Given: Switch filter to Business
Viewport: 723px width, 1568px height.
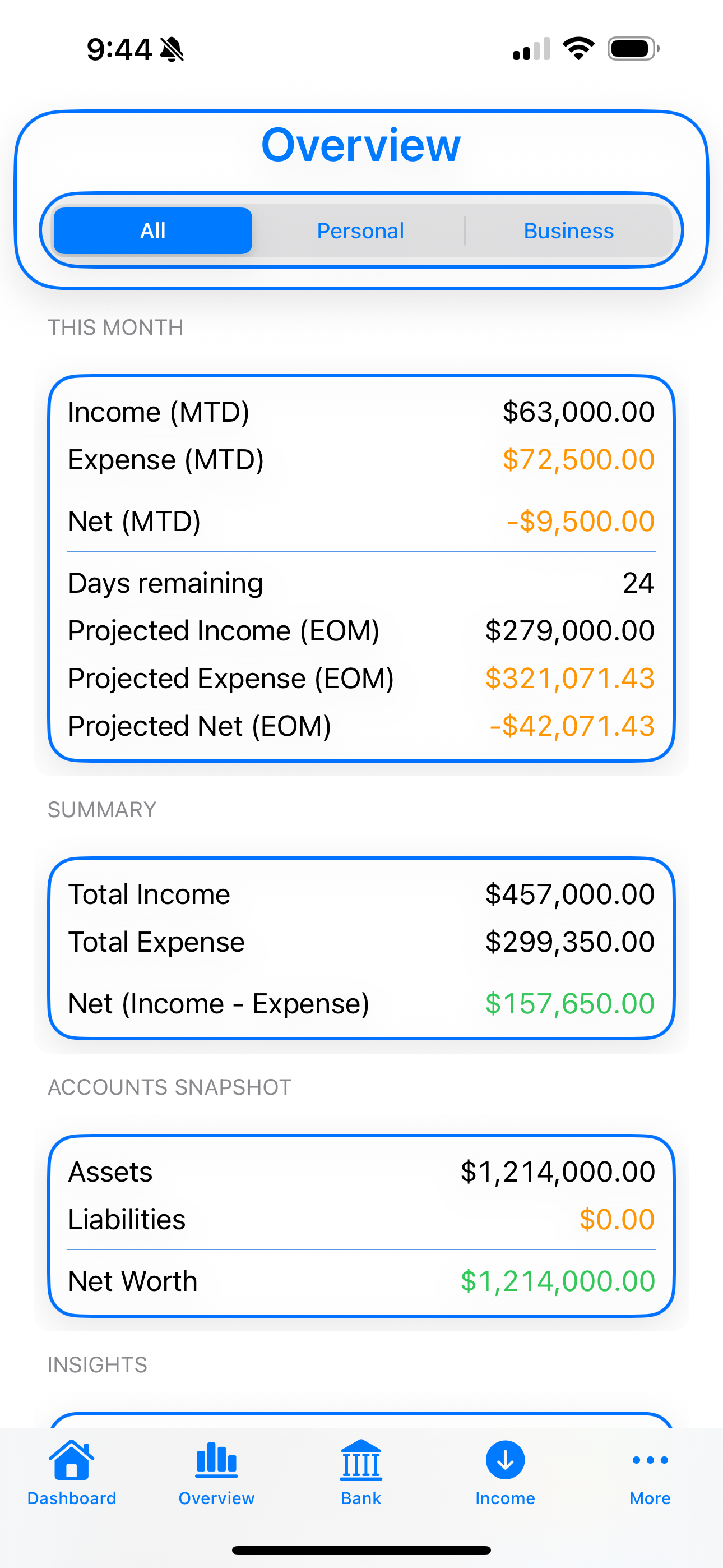Looking at the screenshot, I should 568,230.
